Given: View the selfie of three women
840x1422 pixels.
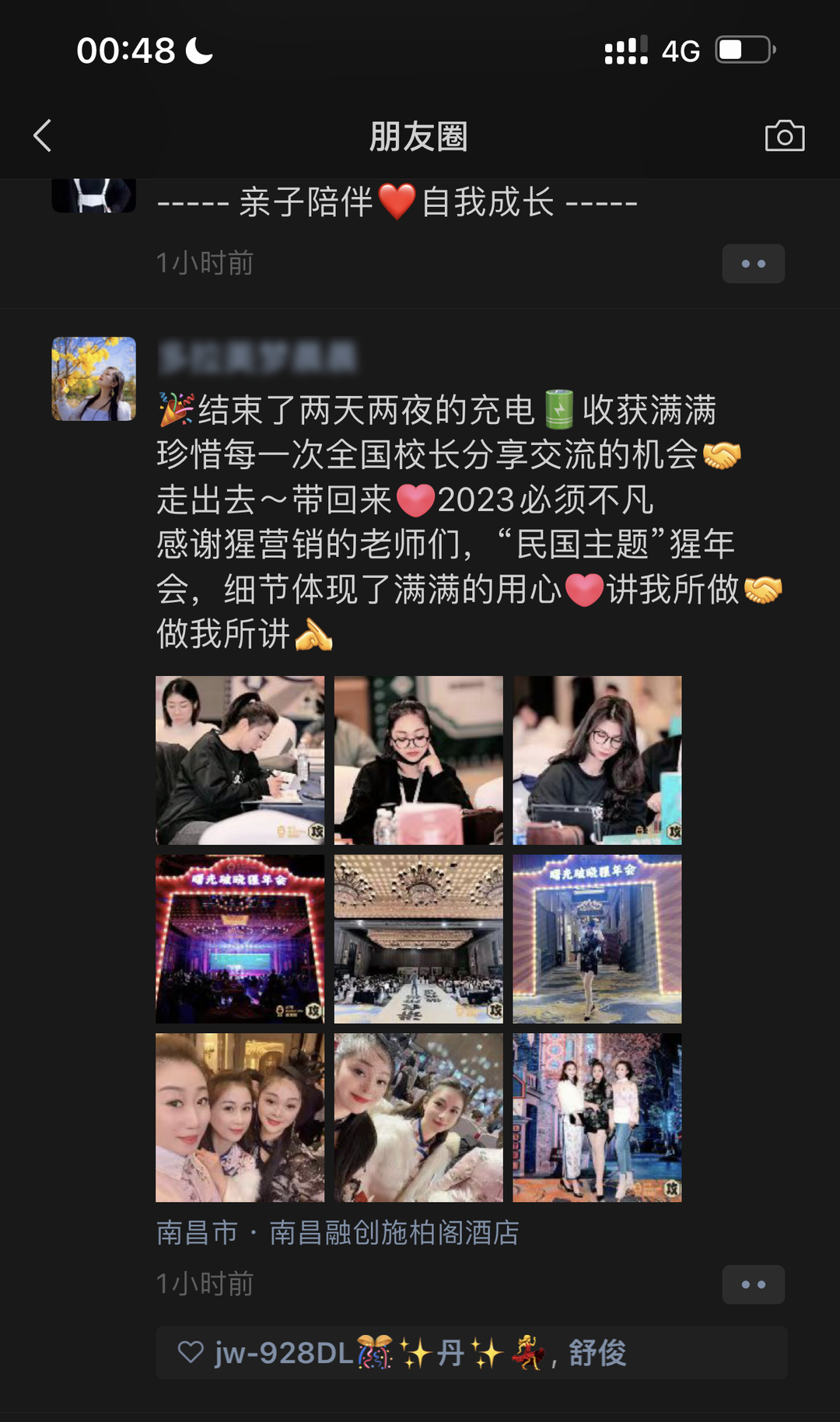Looking at the screenshot, I should 240,1118.
